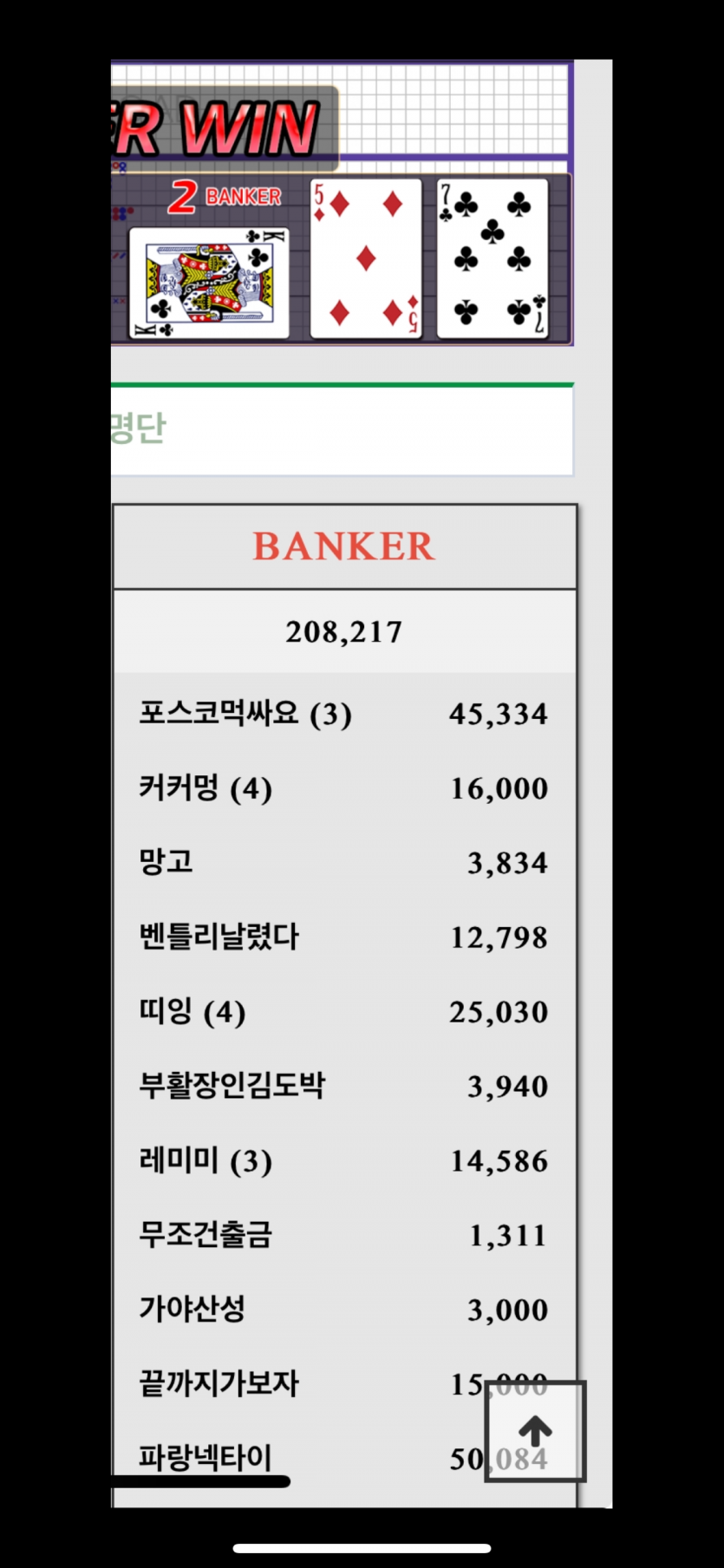Tap the scroll-to-top arrow button
This screenshot has width=724, height=1568.
coord(535,1431)
